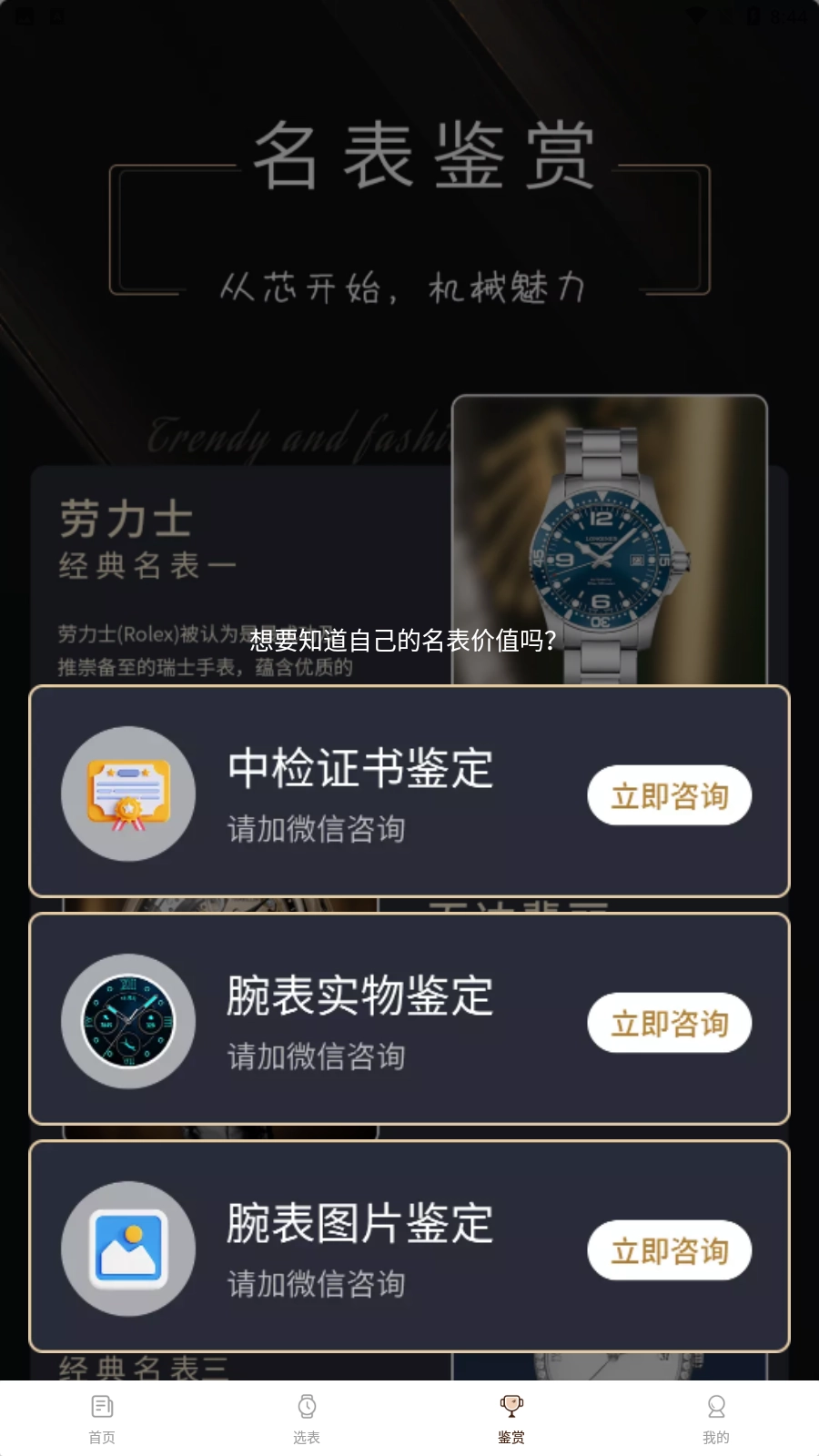
Task: Open 我的 profile icon in bottom bar
Action: coord(716,1406)
